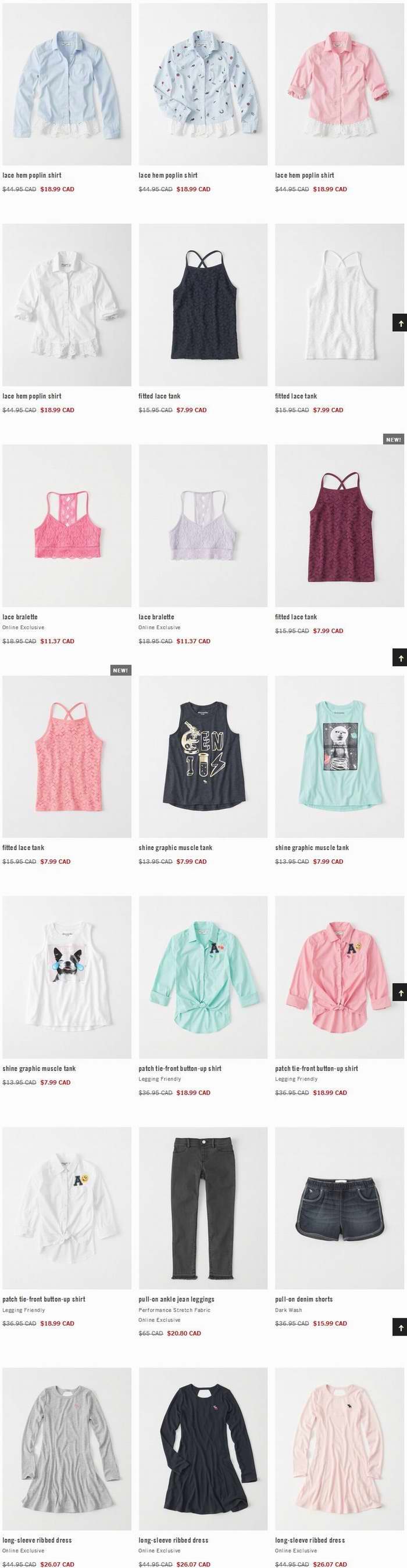Screen dimensions: 407x1568
Task: Select the hot pink lace bralette
Action: point(66,525)
